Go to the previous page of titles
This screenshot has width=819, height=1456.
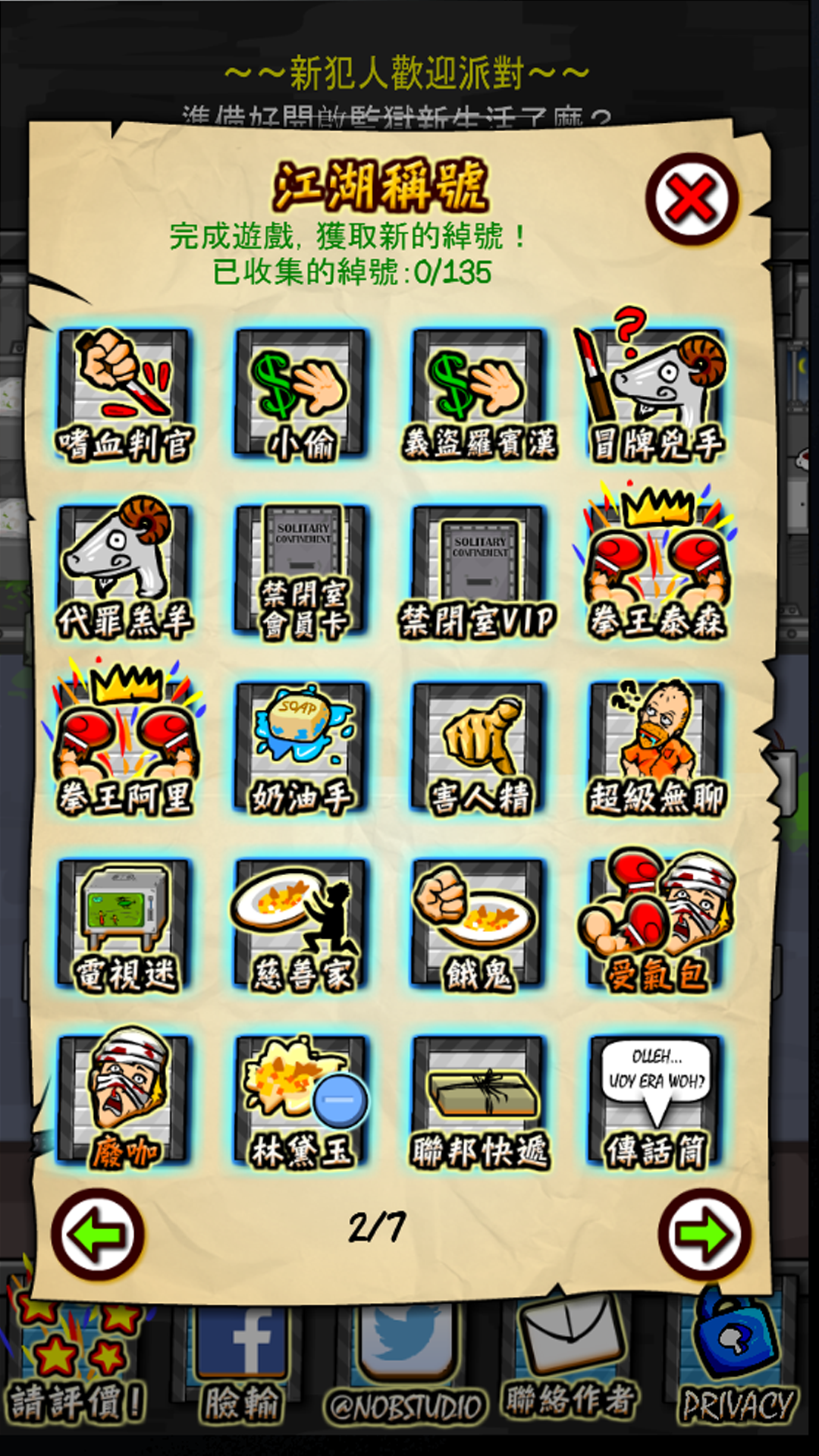[97, 1234]
